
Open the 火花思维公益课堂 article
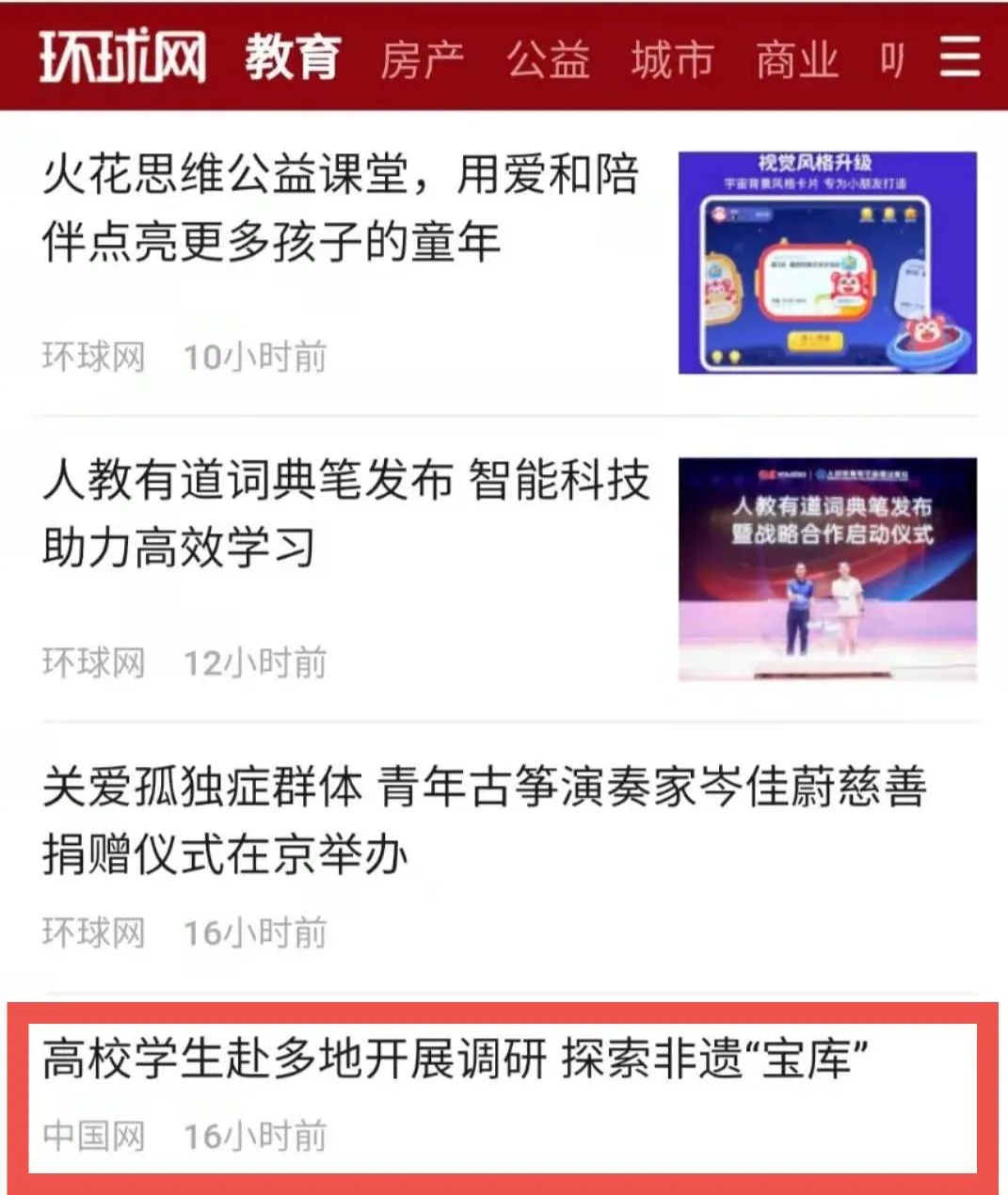[x=343, y=209]
